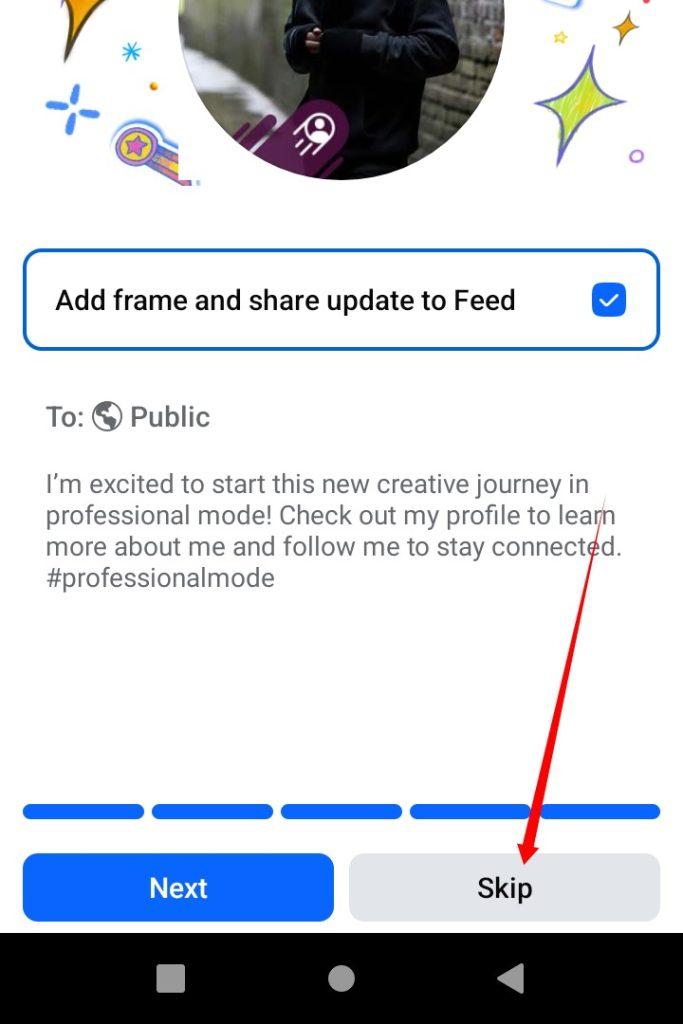Uncheck Add frame and share update to Feed

pos(608,300)
